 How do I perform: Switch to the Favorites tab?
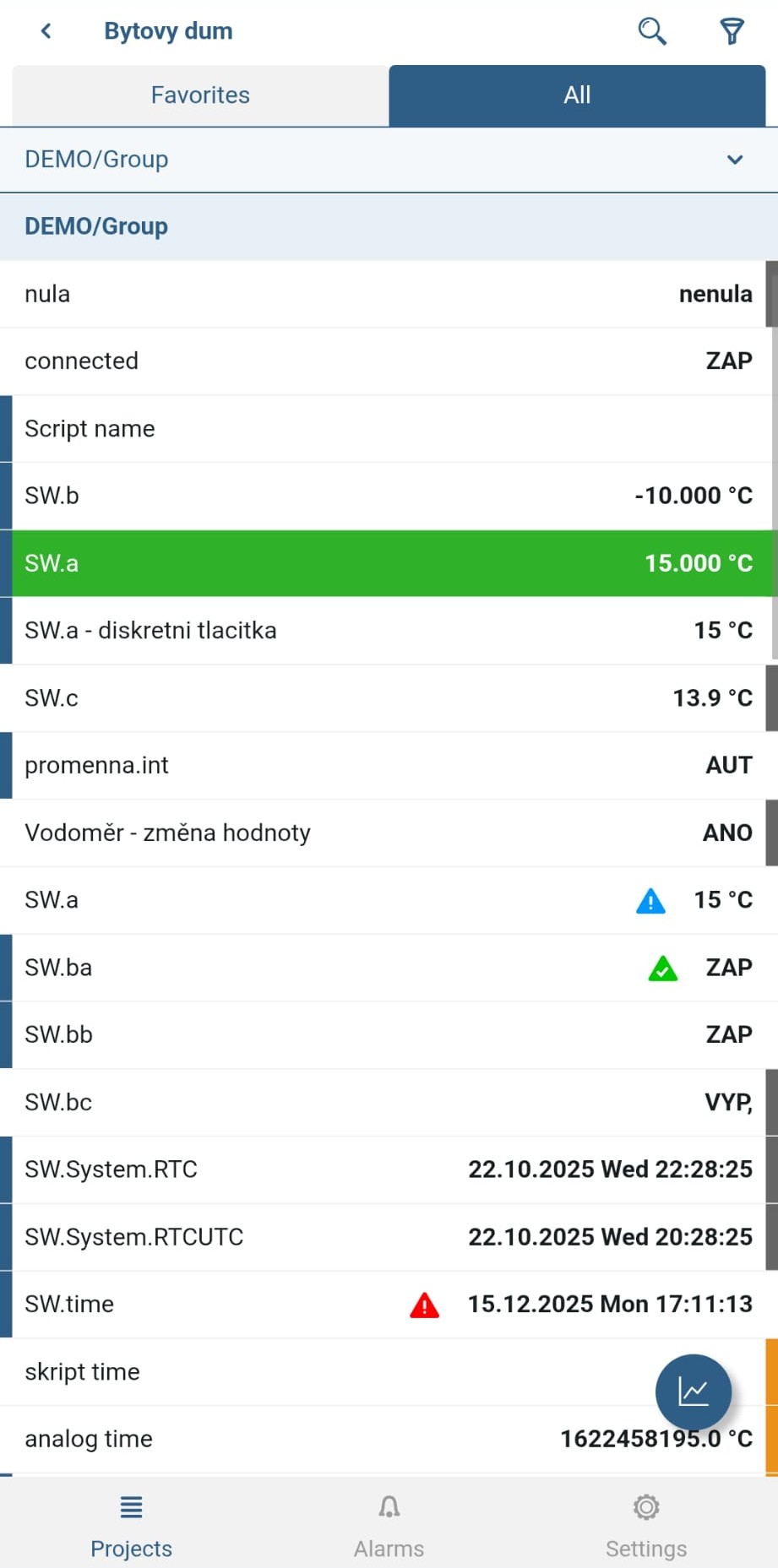tap(199, 95)
